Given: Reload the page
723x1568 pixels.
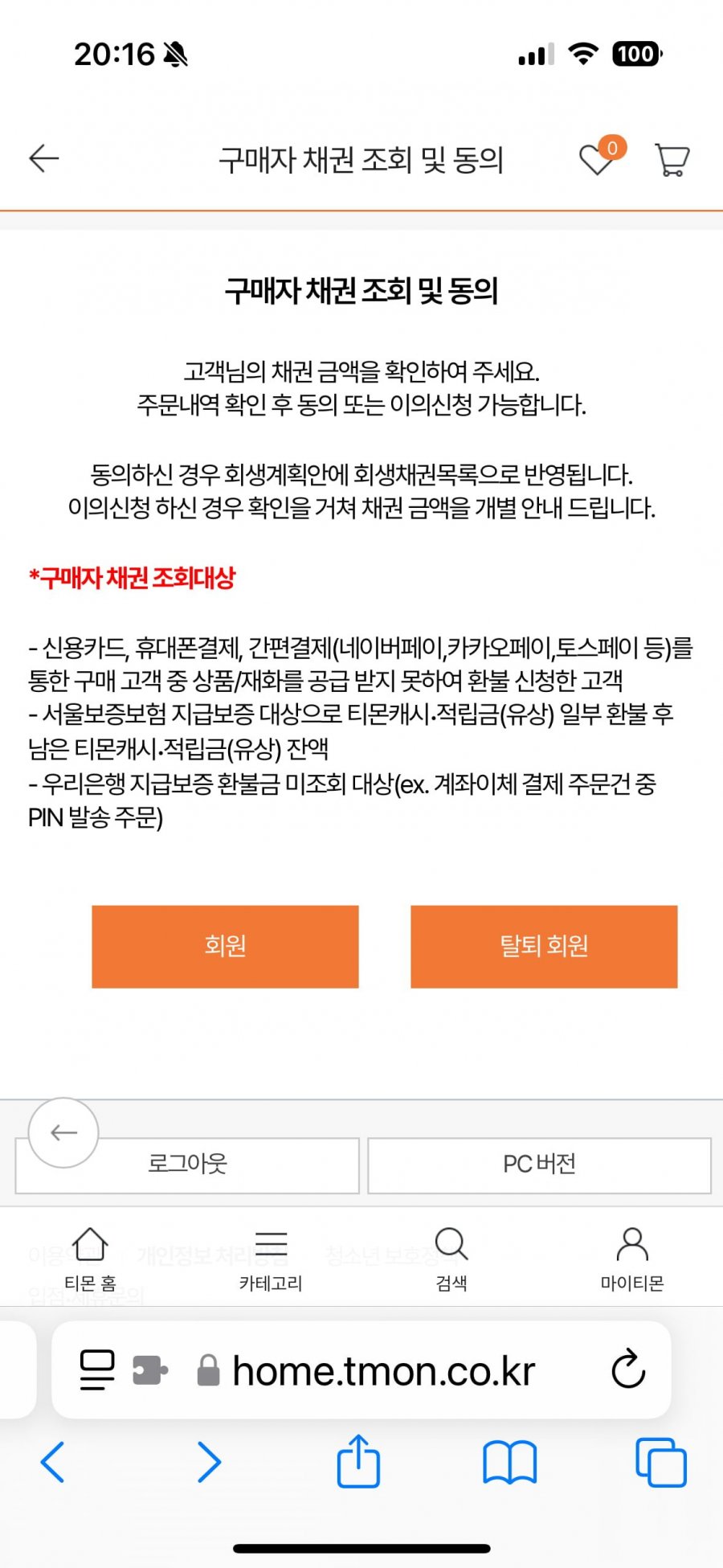Looking at the screenshot, I should coord(628,1369).
